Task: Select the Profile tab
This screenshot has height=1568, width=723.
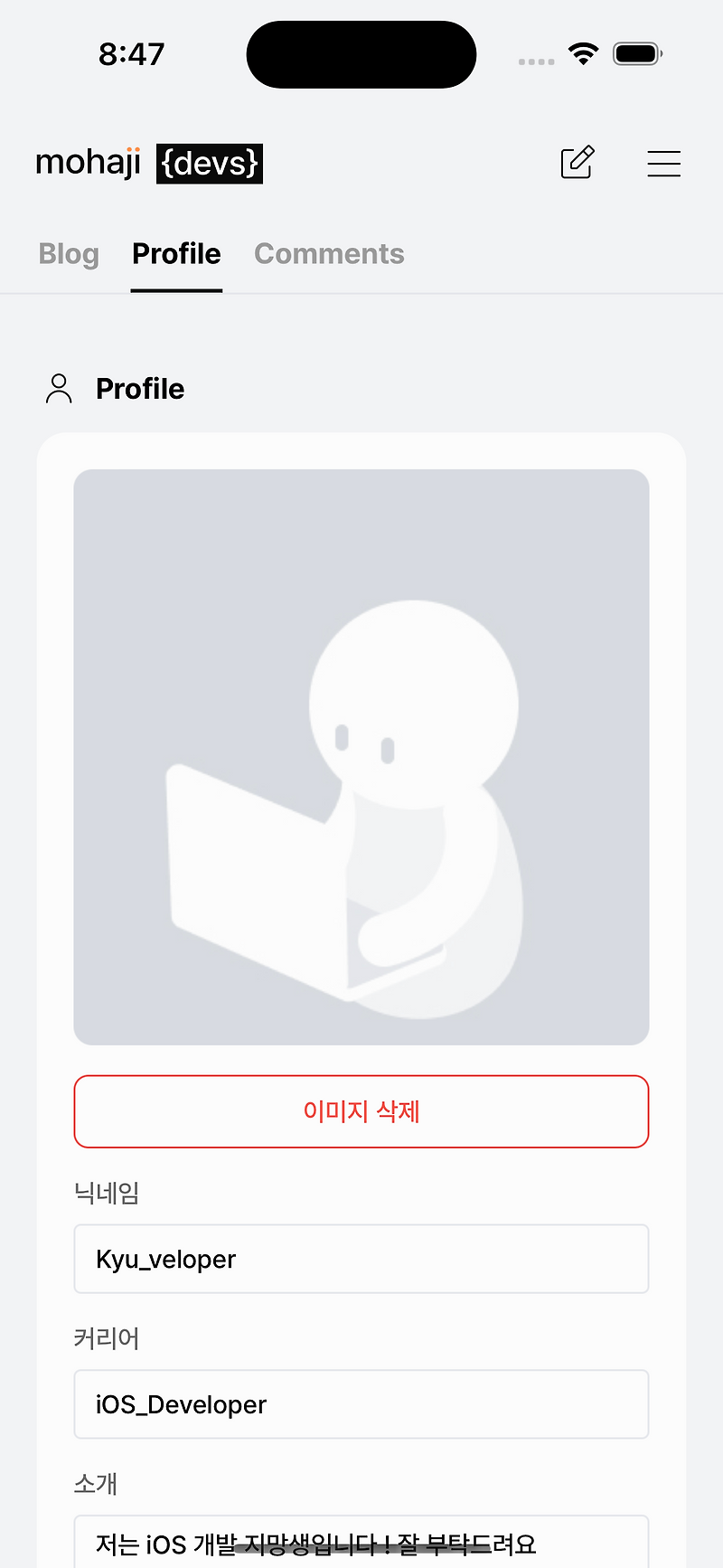Action: coord(176,254)
